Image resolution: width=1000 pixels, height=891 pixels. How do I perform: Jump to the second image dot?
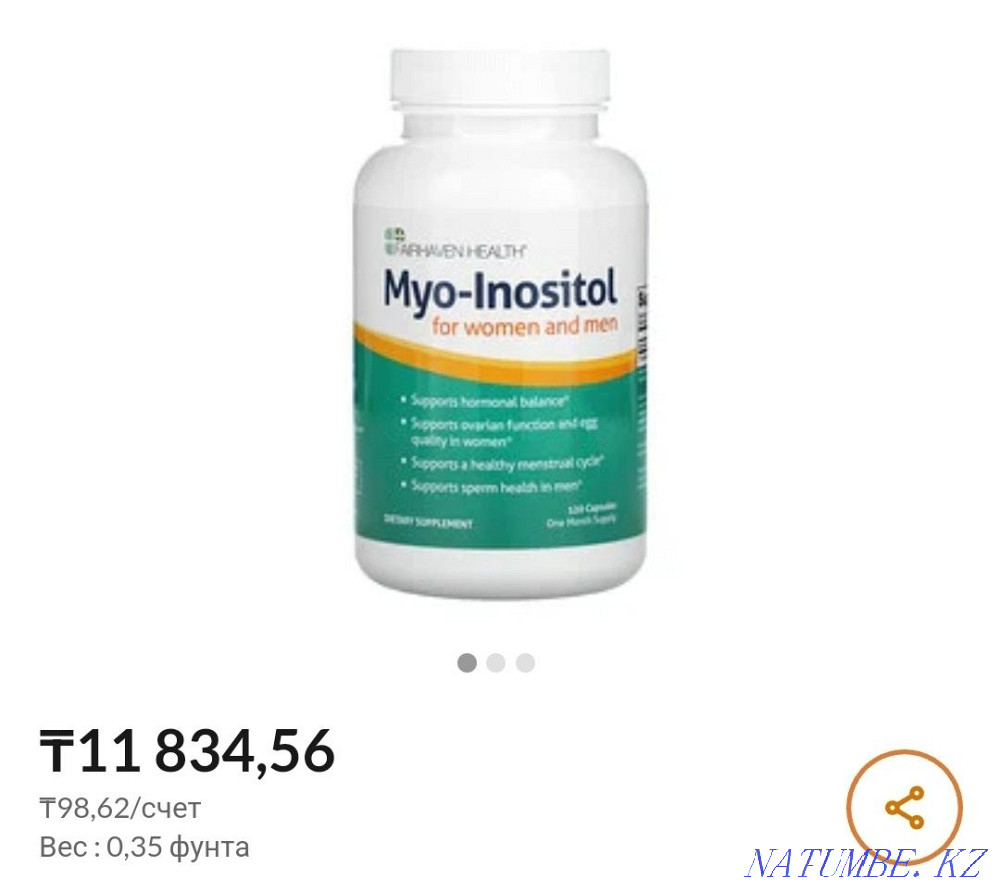click(x=496, y=663)
